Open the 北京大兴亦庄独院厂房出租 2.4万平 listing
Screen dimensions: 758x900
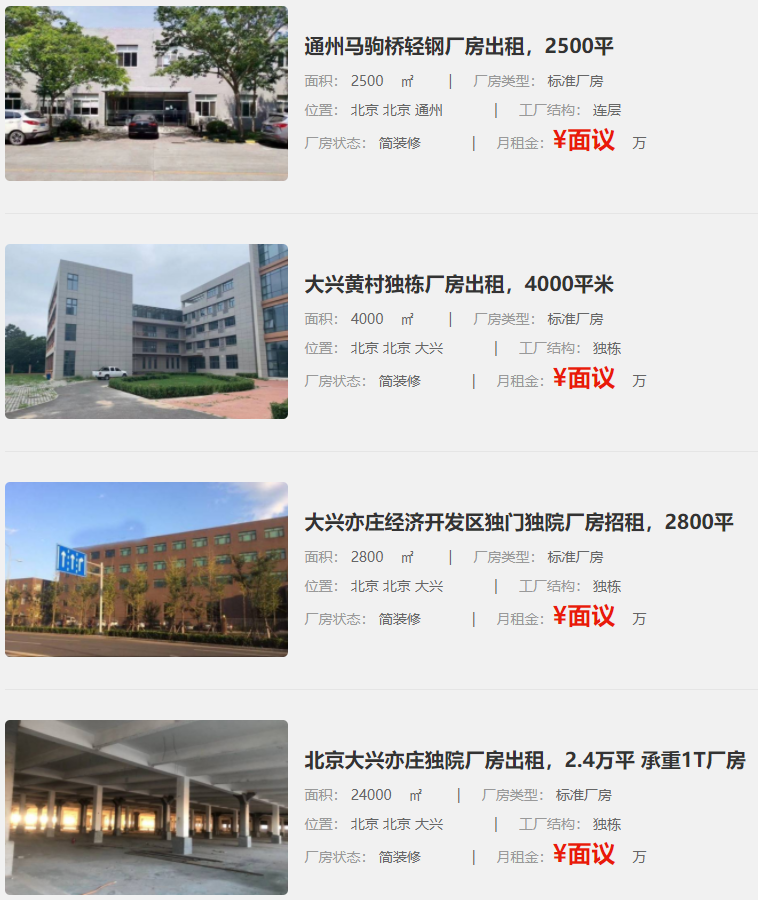tap(524, 760)
